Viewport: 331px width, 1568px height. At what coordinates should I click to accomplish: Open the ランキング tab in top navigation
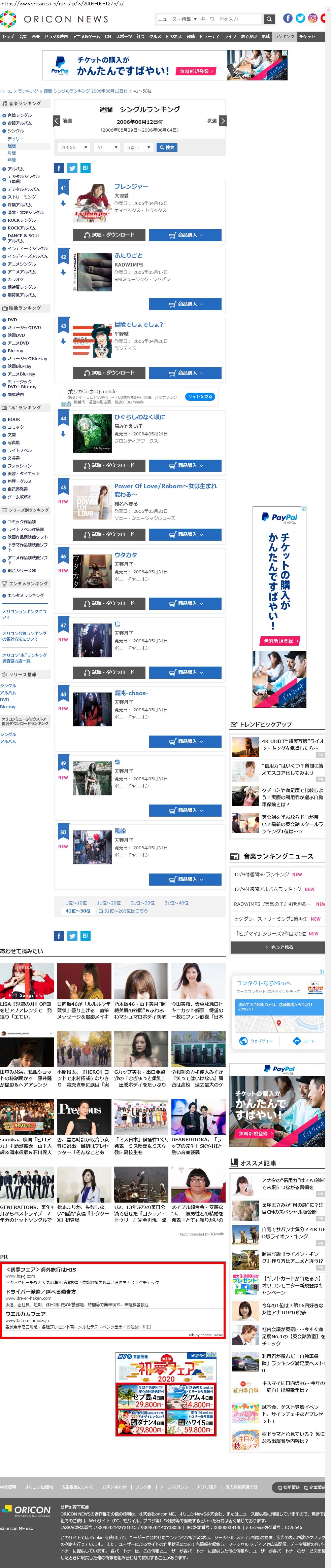coord(284,37)
